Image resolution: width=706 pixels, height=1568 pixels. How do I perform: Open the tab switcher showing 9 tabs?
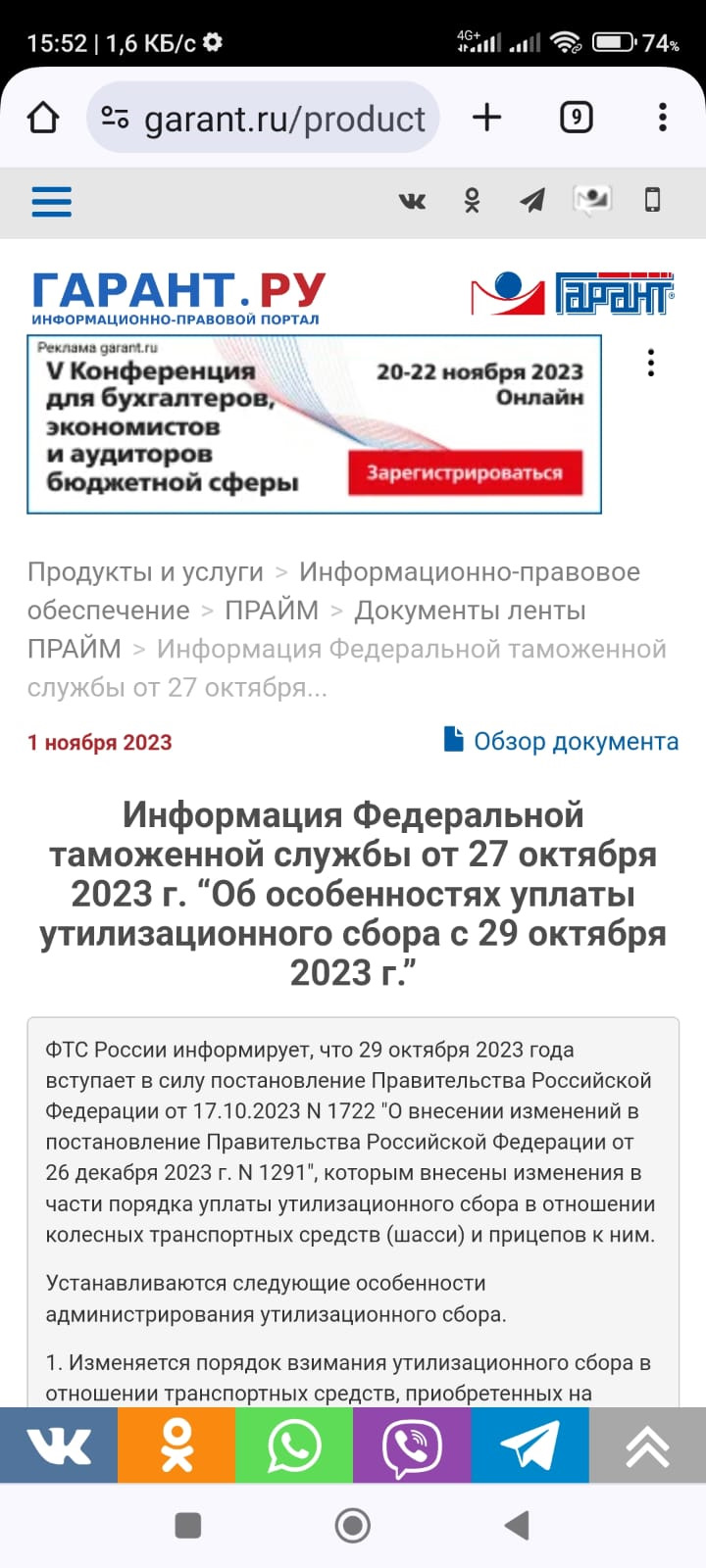click(576, 118)
